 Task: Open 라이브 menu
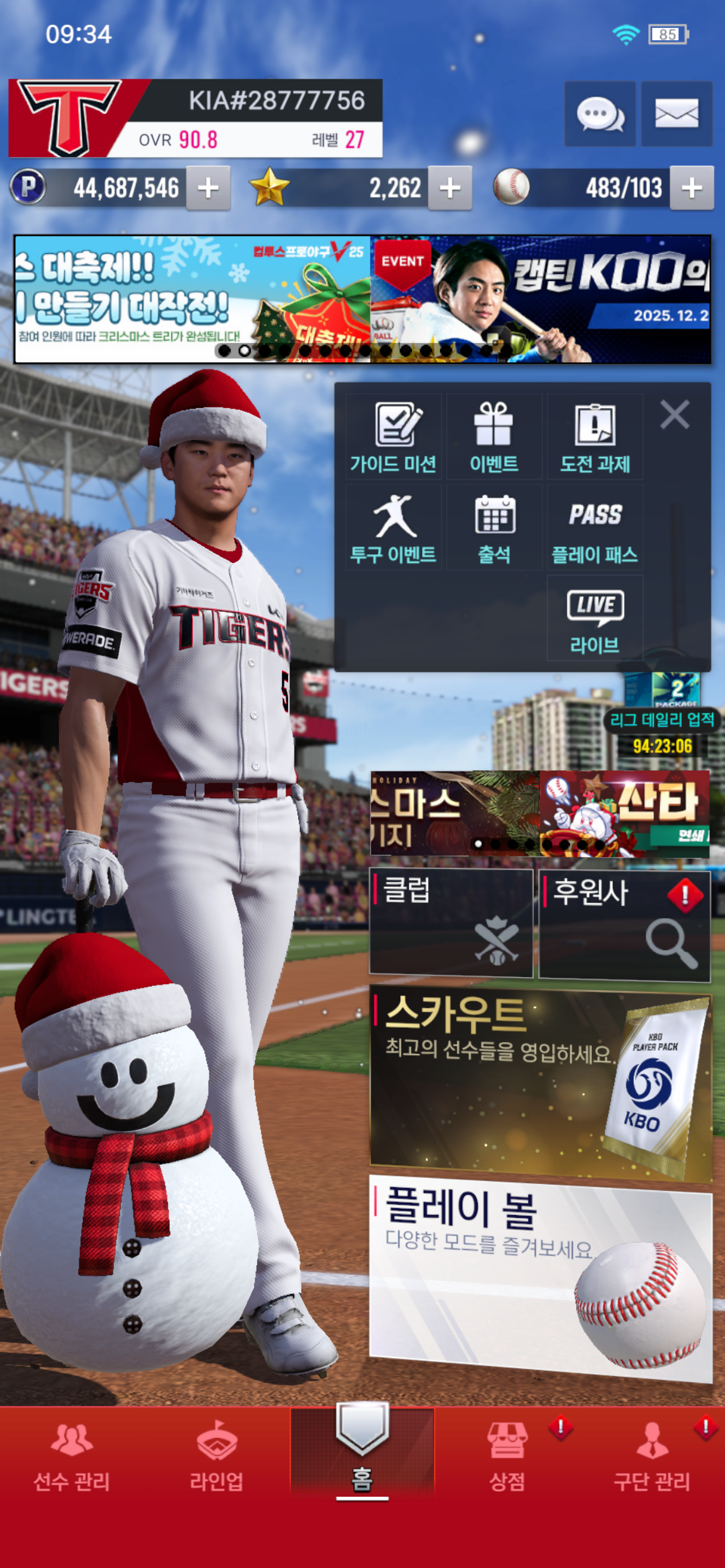click(595, 619)
